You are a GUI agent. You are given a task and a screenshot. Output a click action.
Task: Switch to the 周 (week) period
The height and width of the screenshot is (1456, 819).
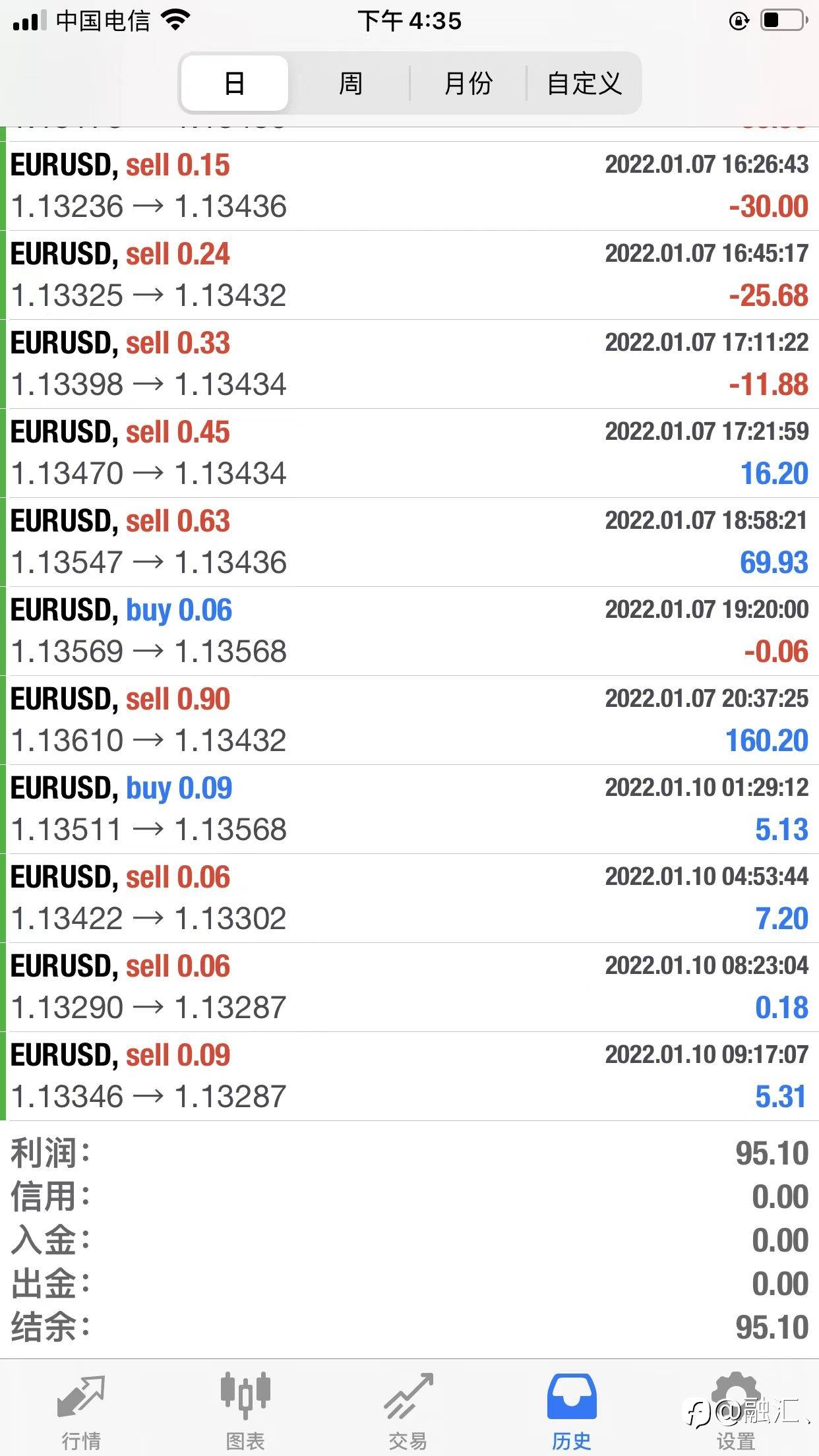click(350, 83)
